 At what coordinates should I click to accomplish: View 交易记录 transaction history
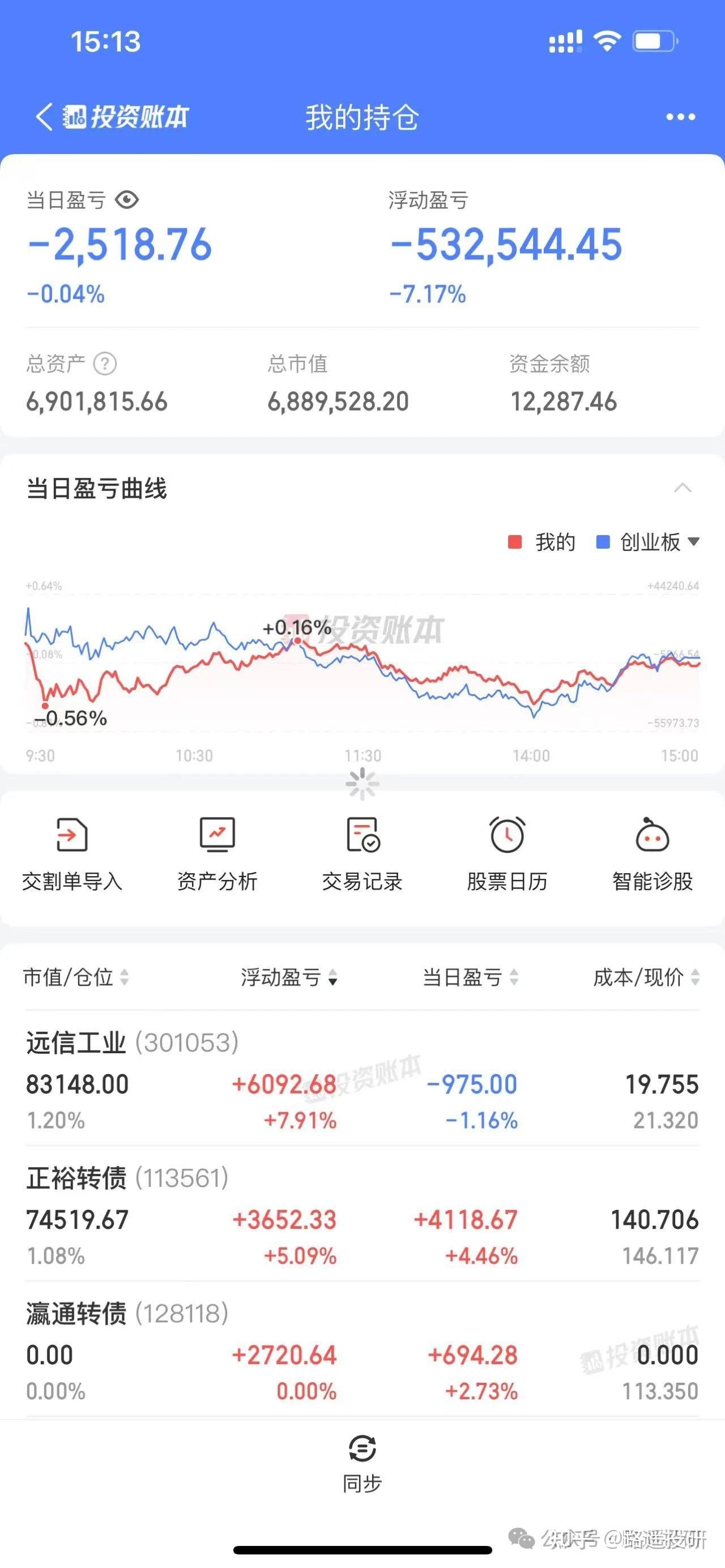tap(362, 852)
